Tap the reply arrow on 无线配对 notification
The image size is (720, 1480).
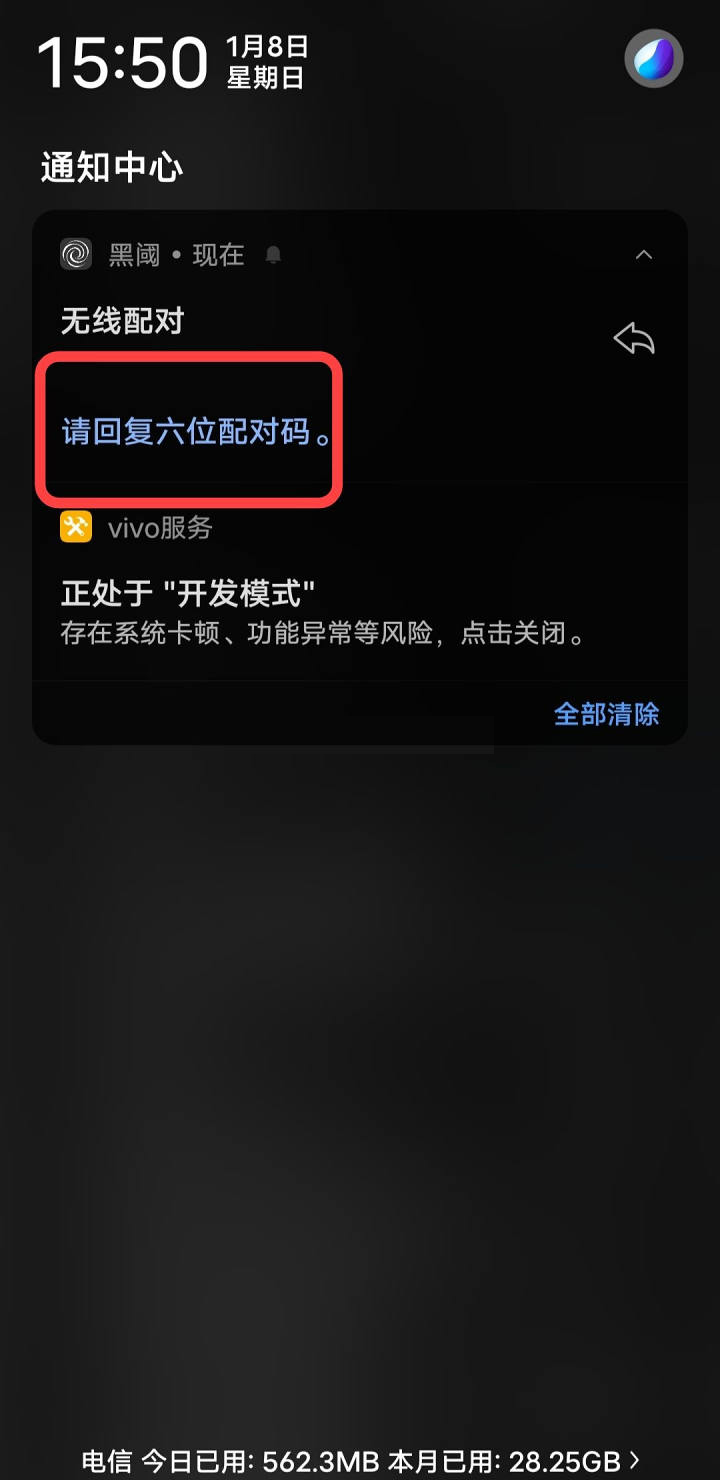633,339
